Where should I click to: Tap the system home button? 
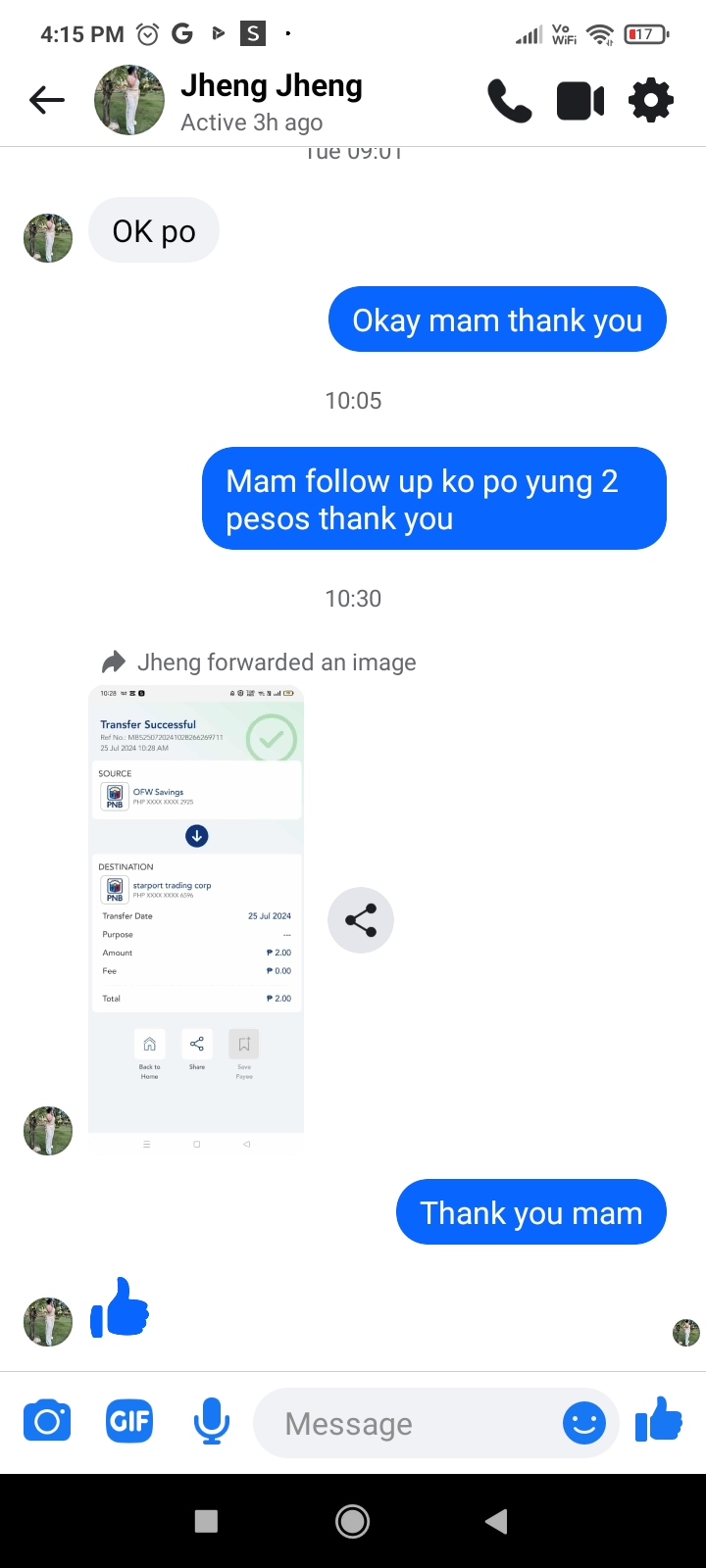tap(353, 1521)
